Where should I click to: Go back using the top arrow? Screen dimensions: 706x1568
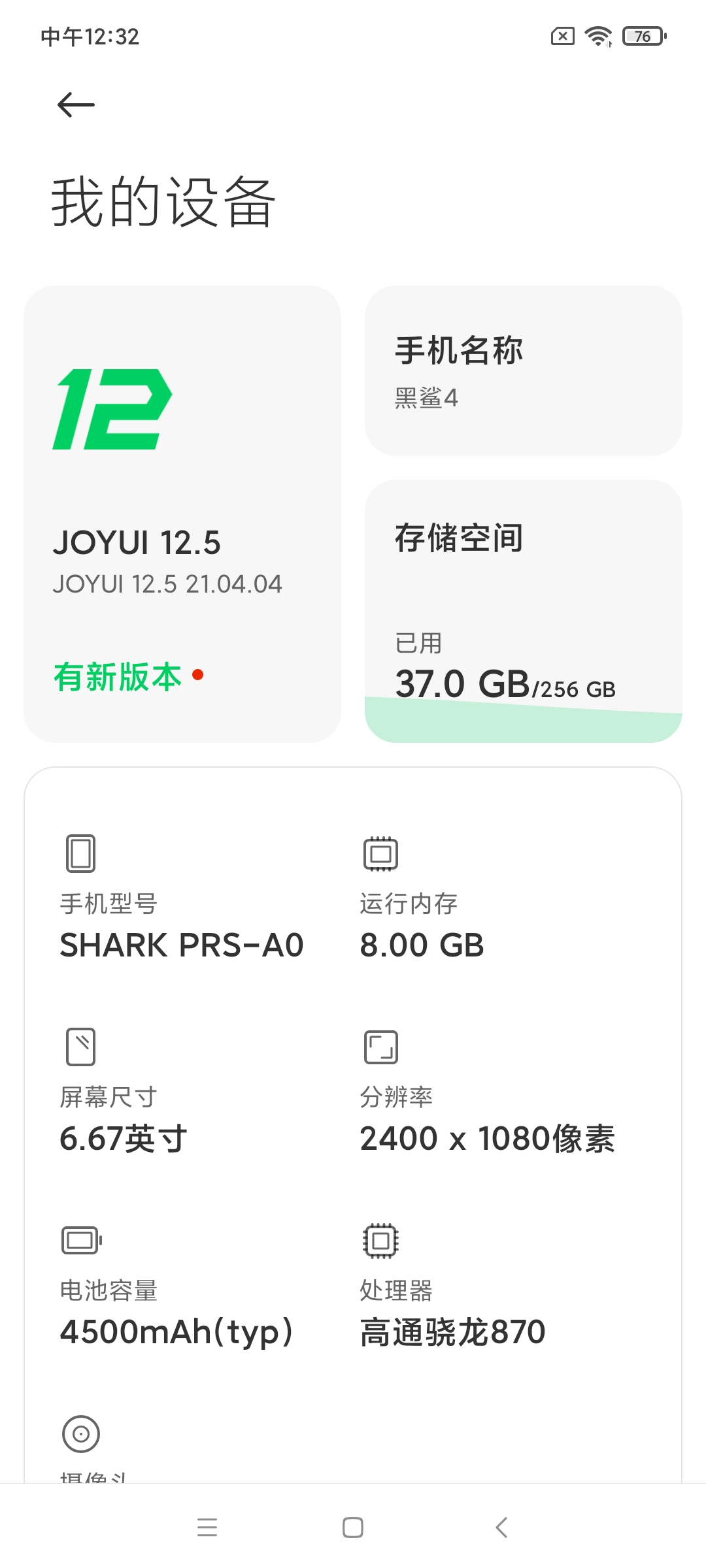(x=76, y=105)
